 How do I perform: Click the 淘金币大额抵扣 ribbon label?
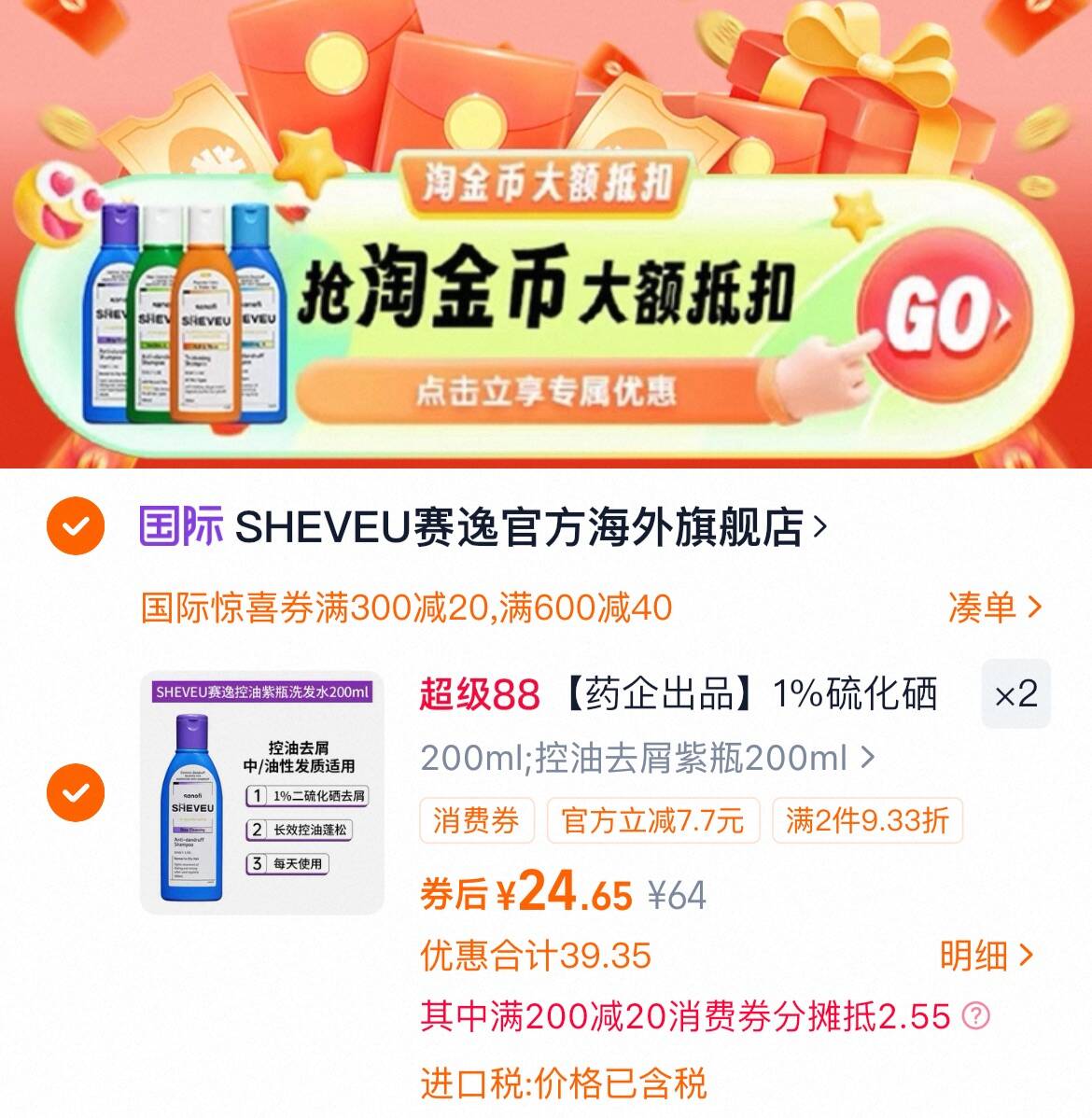pyautogui.click(x=551, y=183)
